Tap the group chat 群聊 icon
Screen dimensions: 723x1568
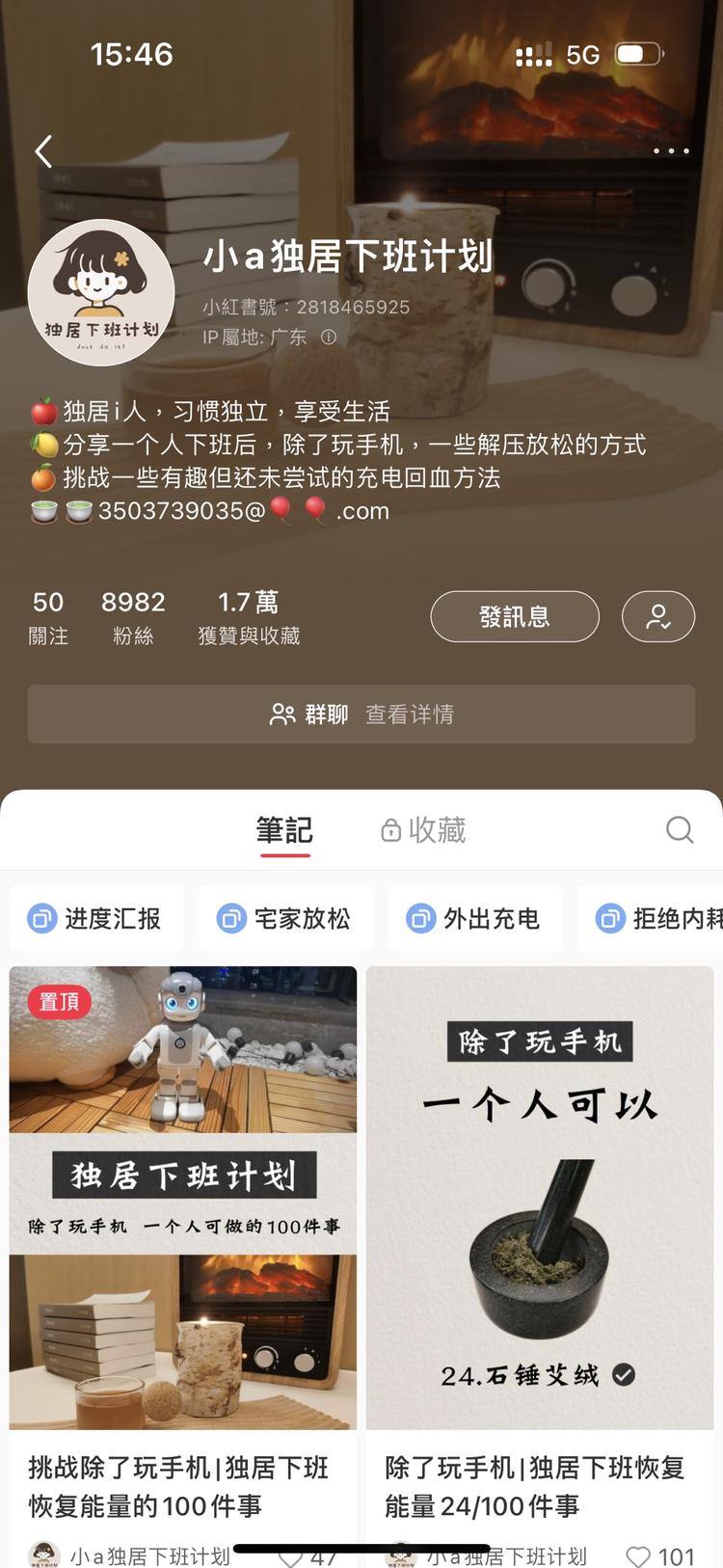pyautogui.click(x=281, y=714)
